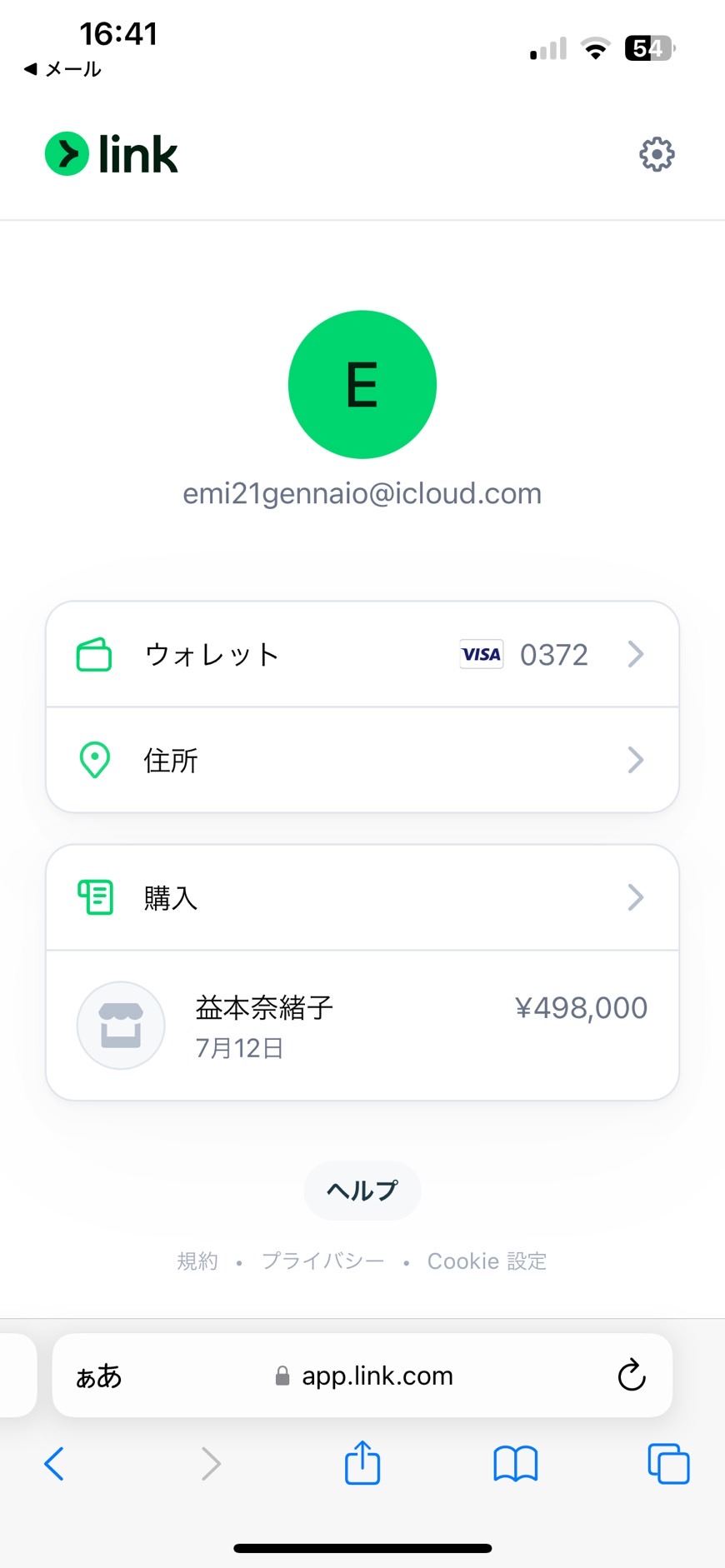Open the settings gear icon

[x=657, y=154]
